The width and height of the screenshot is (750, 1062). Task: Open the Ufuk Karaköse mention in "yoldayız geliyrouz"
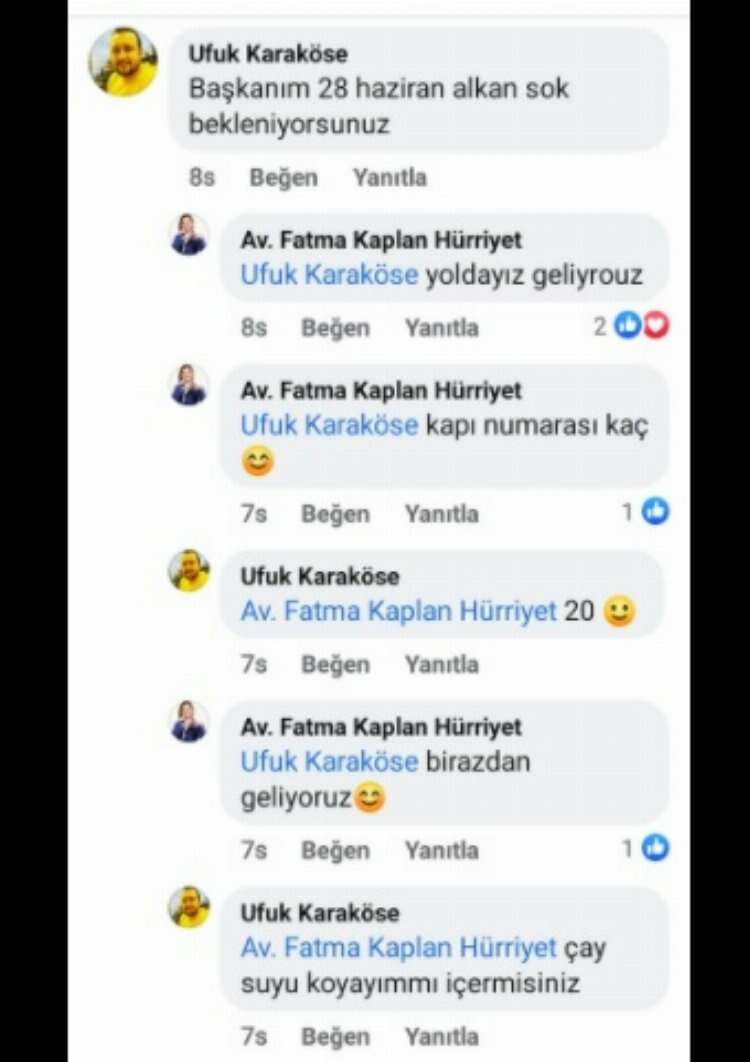tap(328, 275)
